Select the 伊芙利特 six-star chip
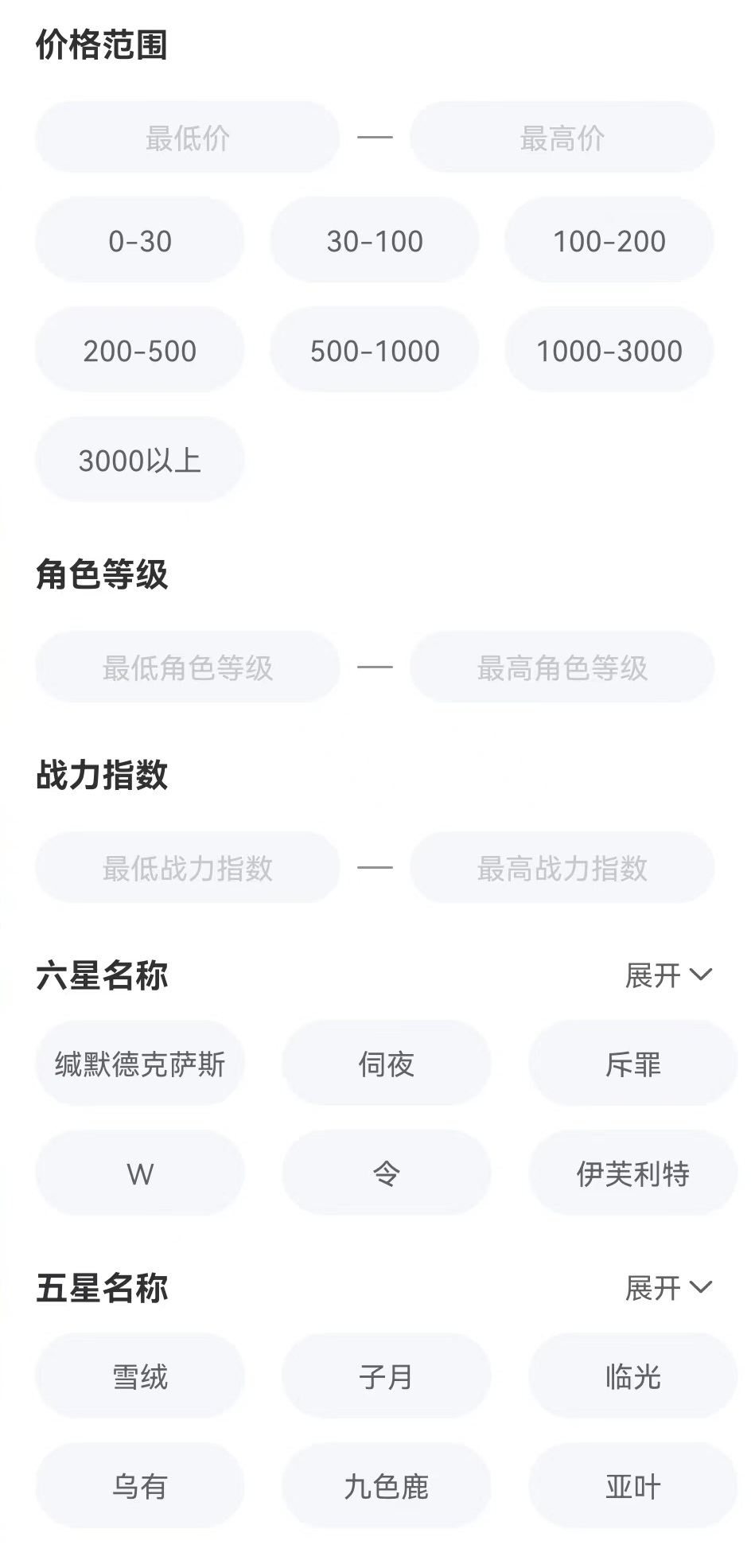Screen dimensions: 751x1568 pos(633,1173)
